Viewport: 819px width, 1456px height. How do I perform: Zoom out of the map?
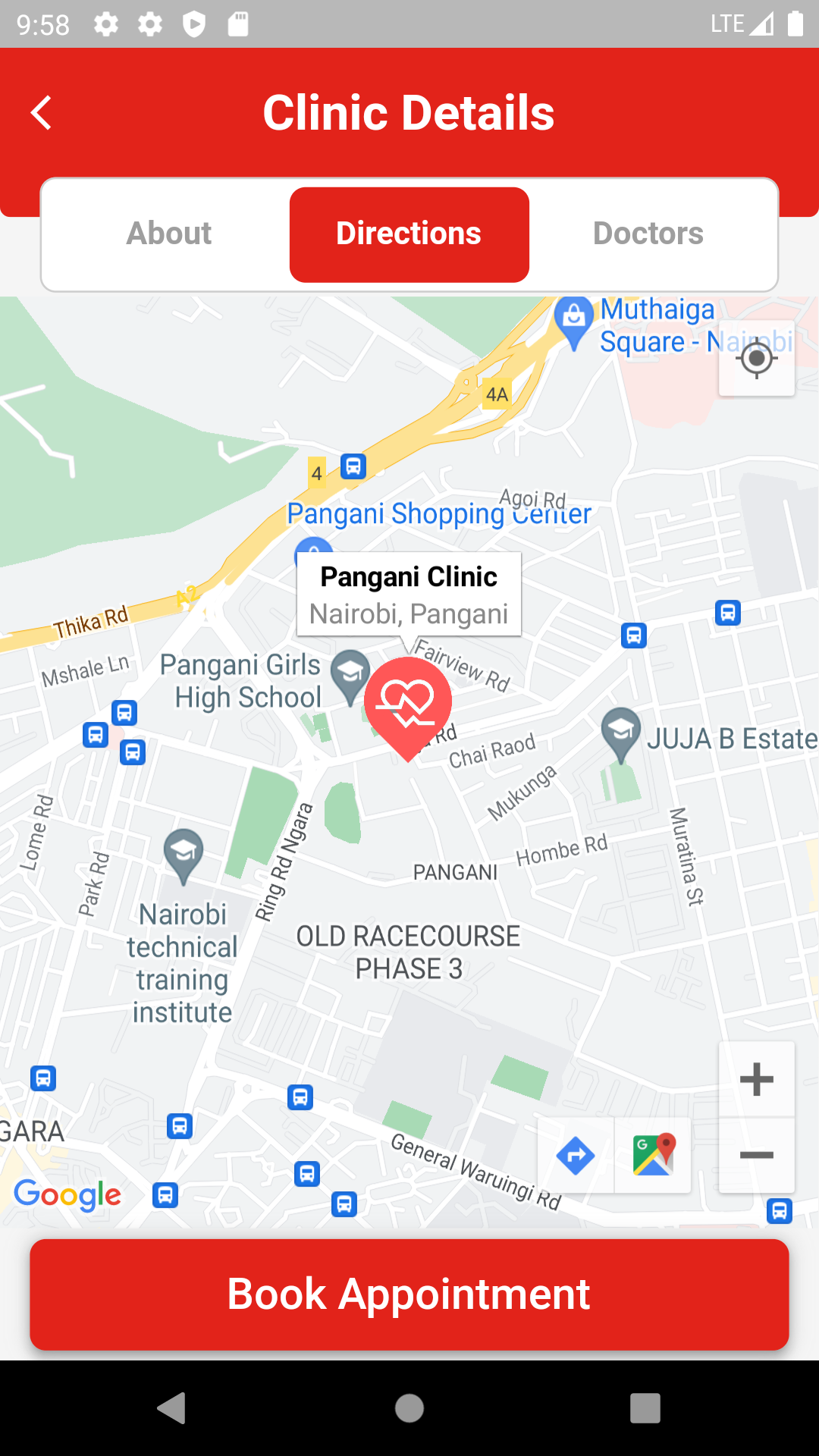coord(756,1155)
